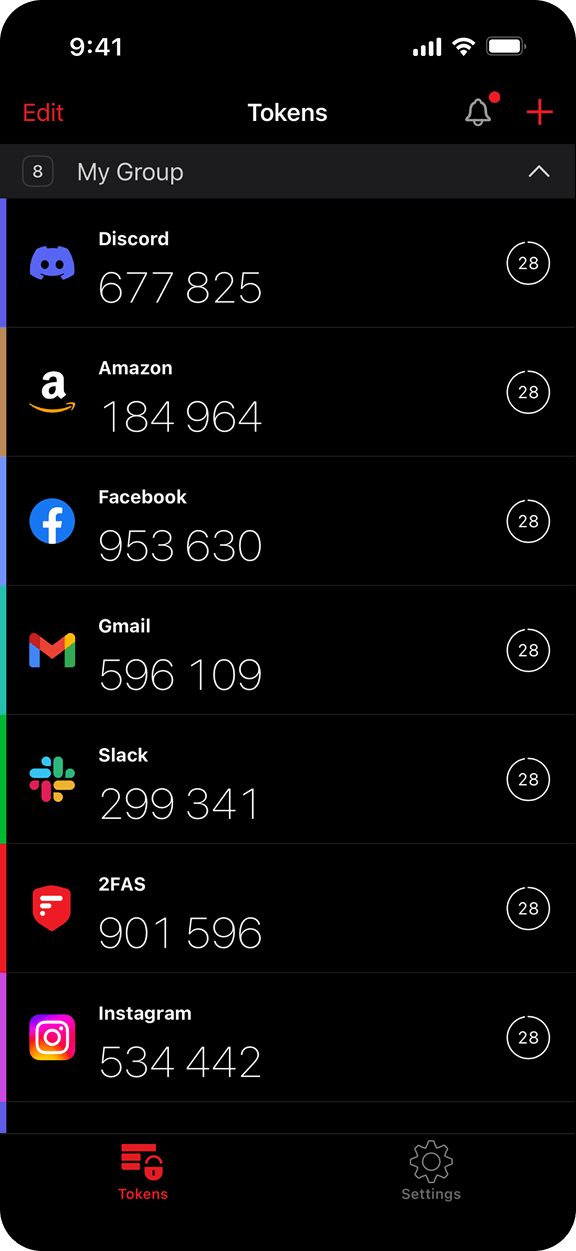Choose the Slack token row

[x=288, y=779]
